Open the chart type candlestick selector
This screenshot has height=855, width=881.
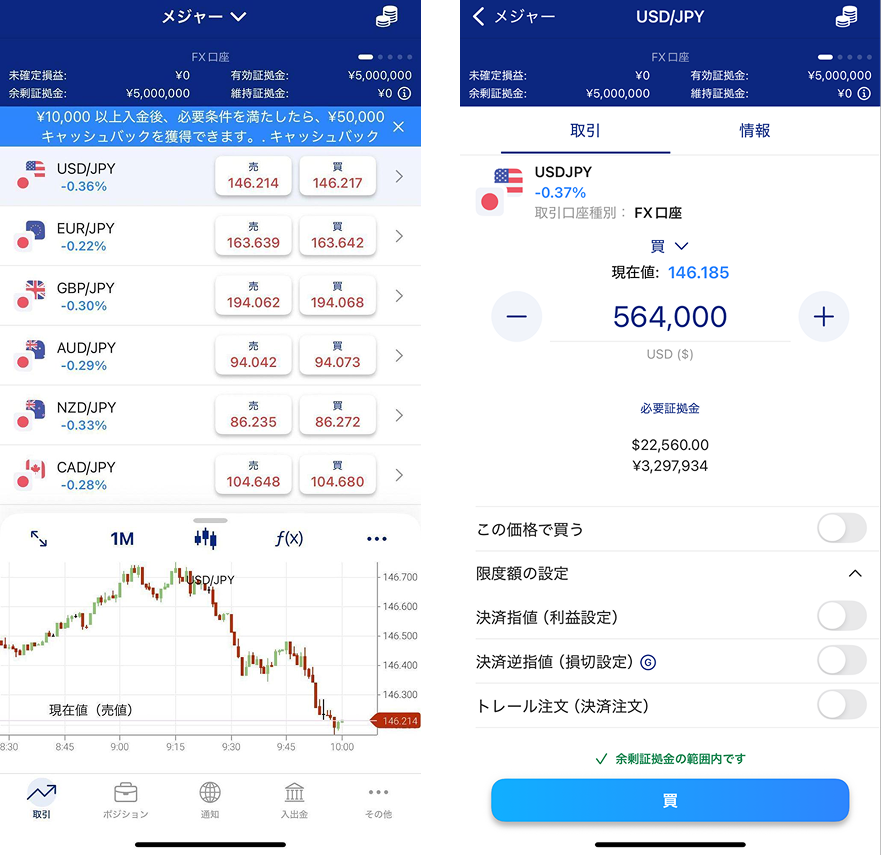tap(205, 539)
